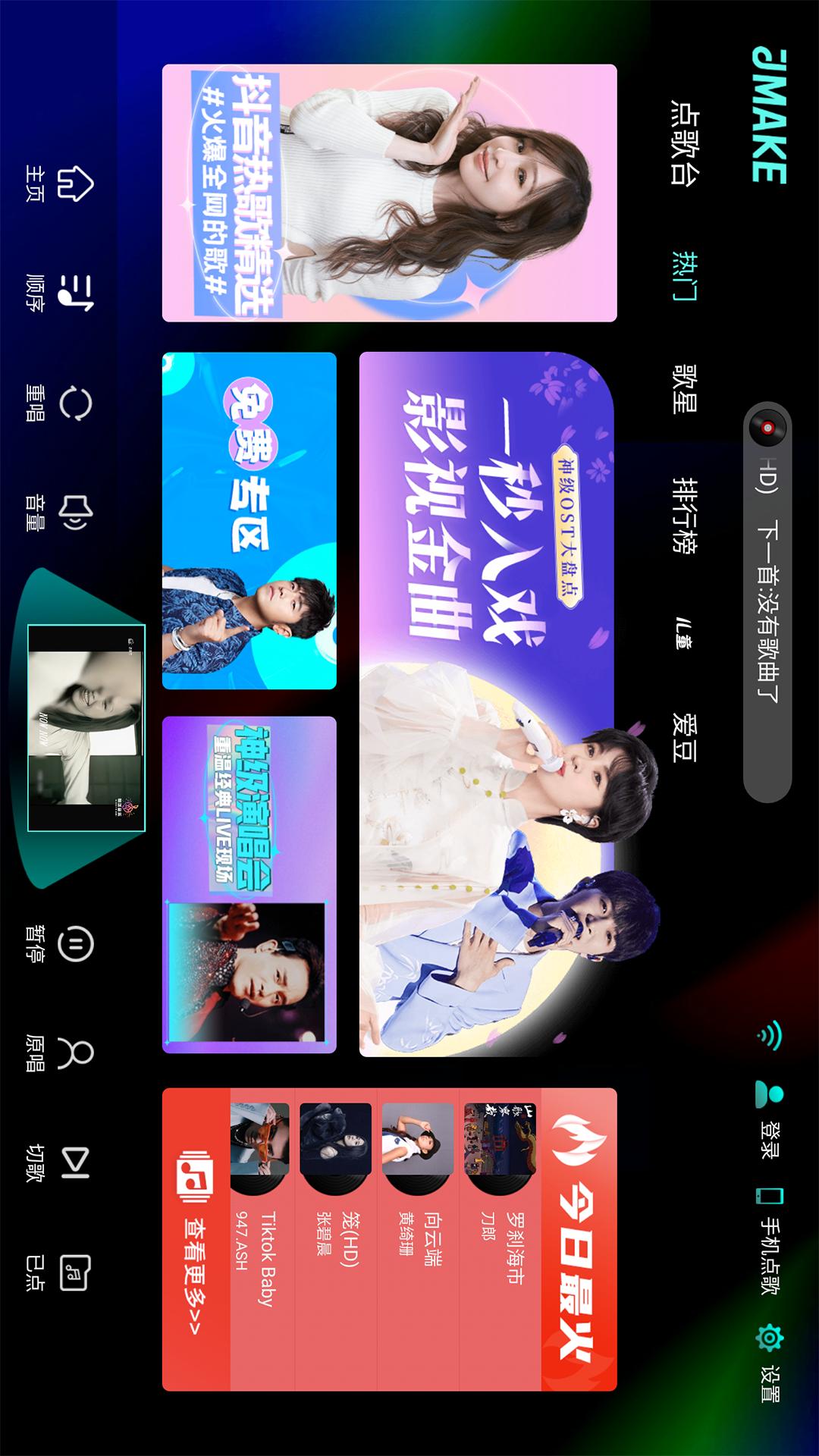
Task: Open 抖音热歌精选 banner
Action: pyautogui.click(x=389, y=193)
